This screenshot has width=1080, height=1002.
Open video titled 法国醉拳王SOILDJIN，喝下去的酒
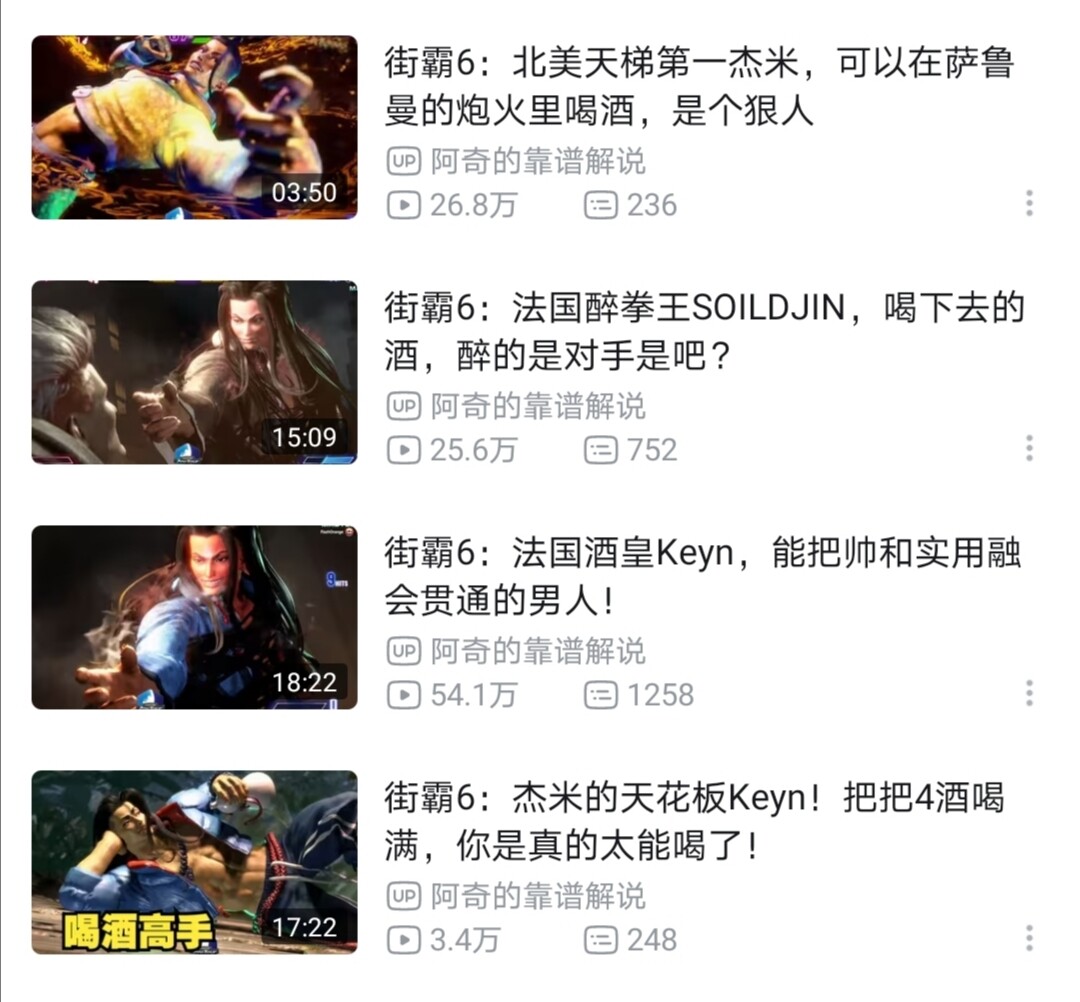click(700, 331)
